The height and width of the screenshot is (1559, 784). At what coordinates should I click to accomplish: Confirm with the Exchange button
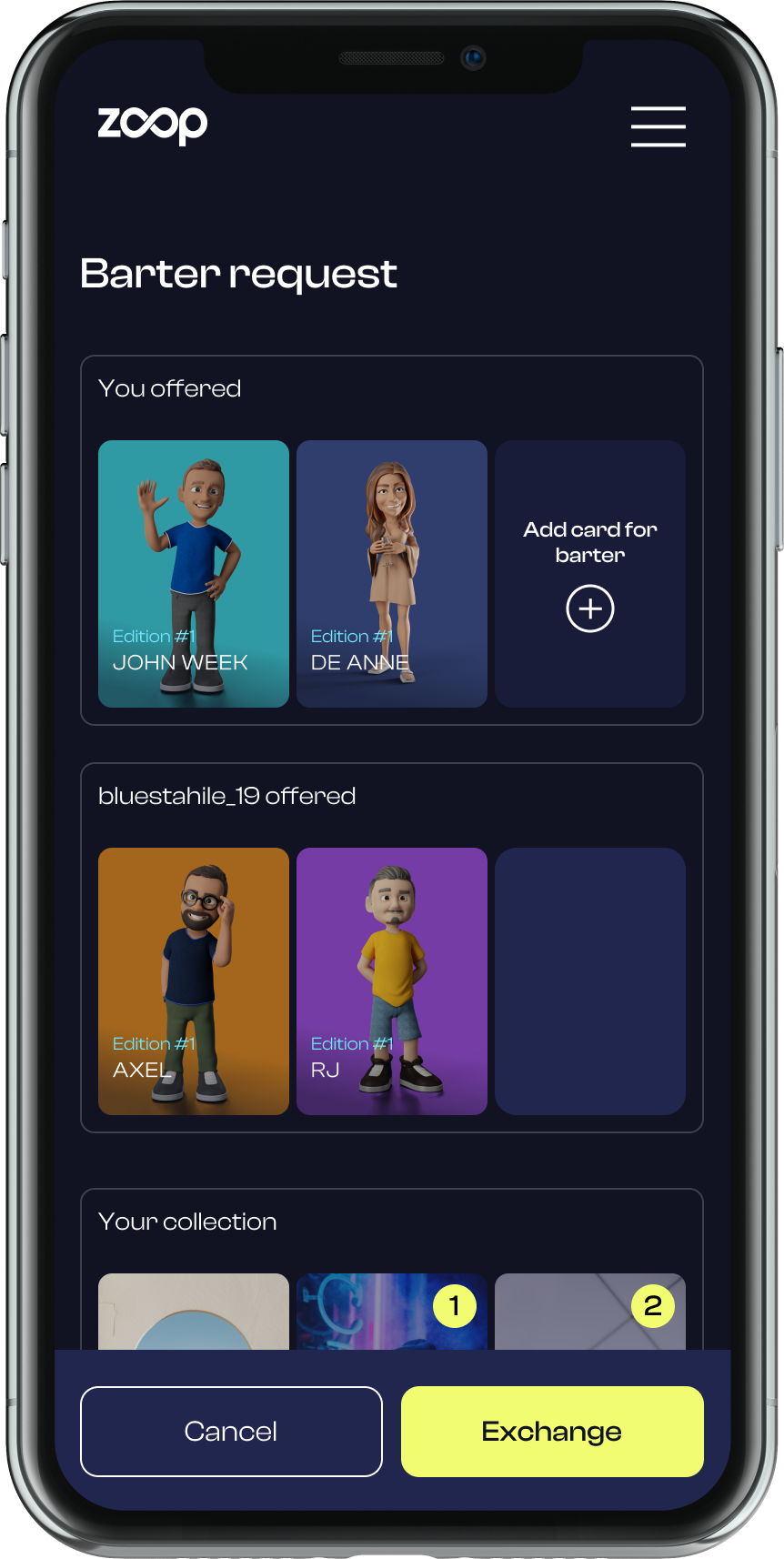tap(552, 1431)
